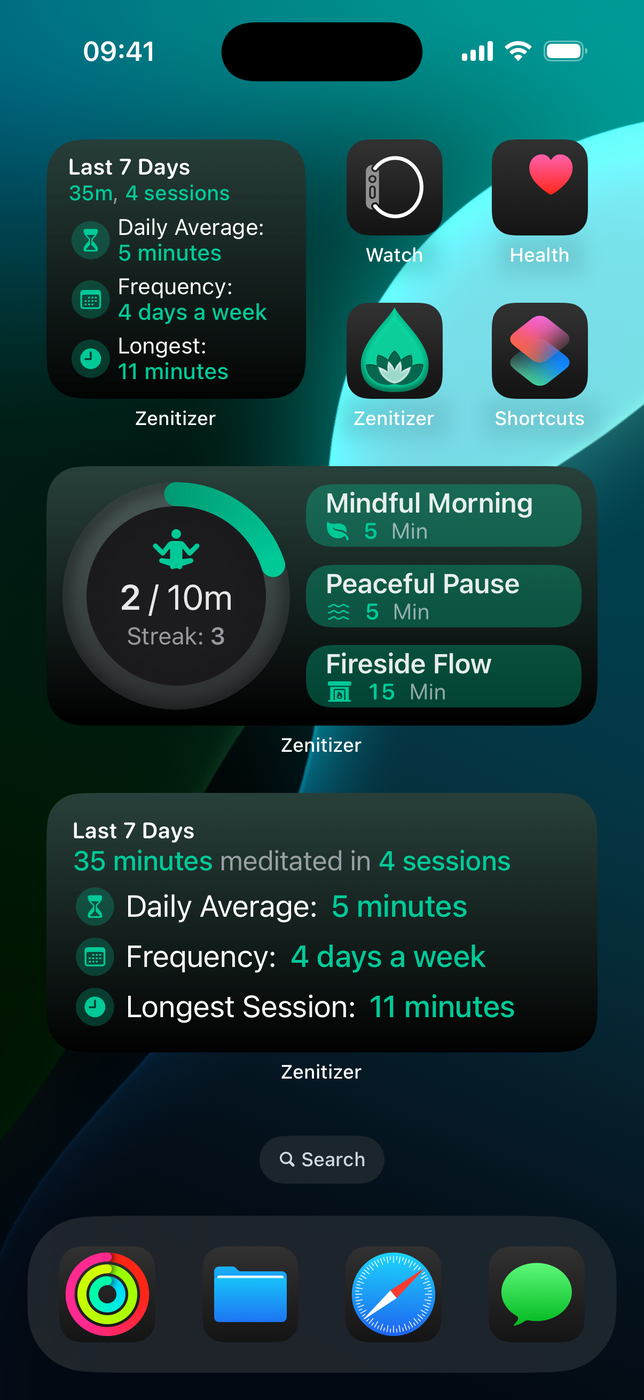Open the Fitness app from the dock
Screen dimensions: 644x1400
pyautogui.click(x=108, y=1294)
